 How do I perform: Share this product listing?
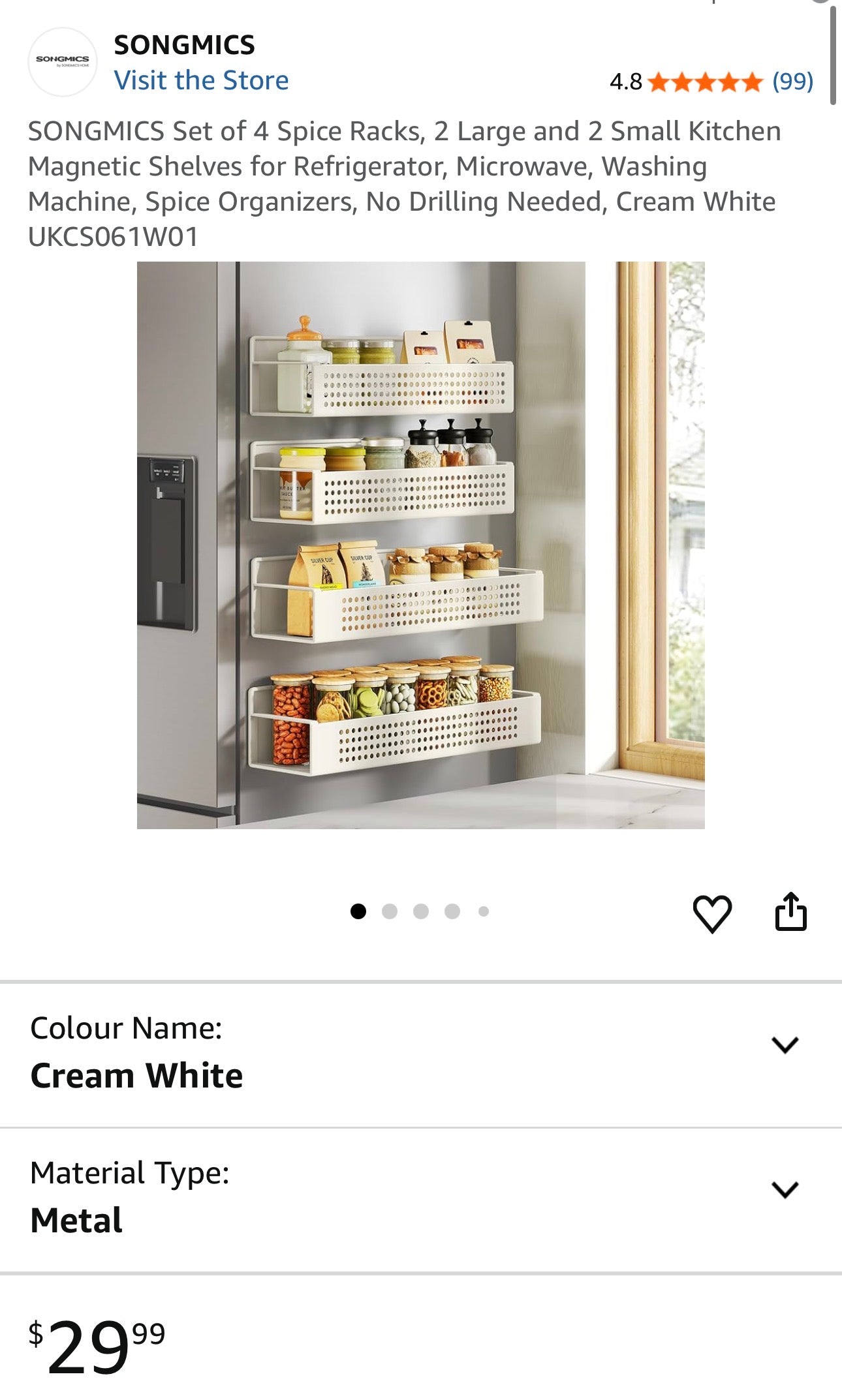[x=790, y=911]
